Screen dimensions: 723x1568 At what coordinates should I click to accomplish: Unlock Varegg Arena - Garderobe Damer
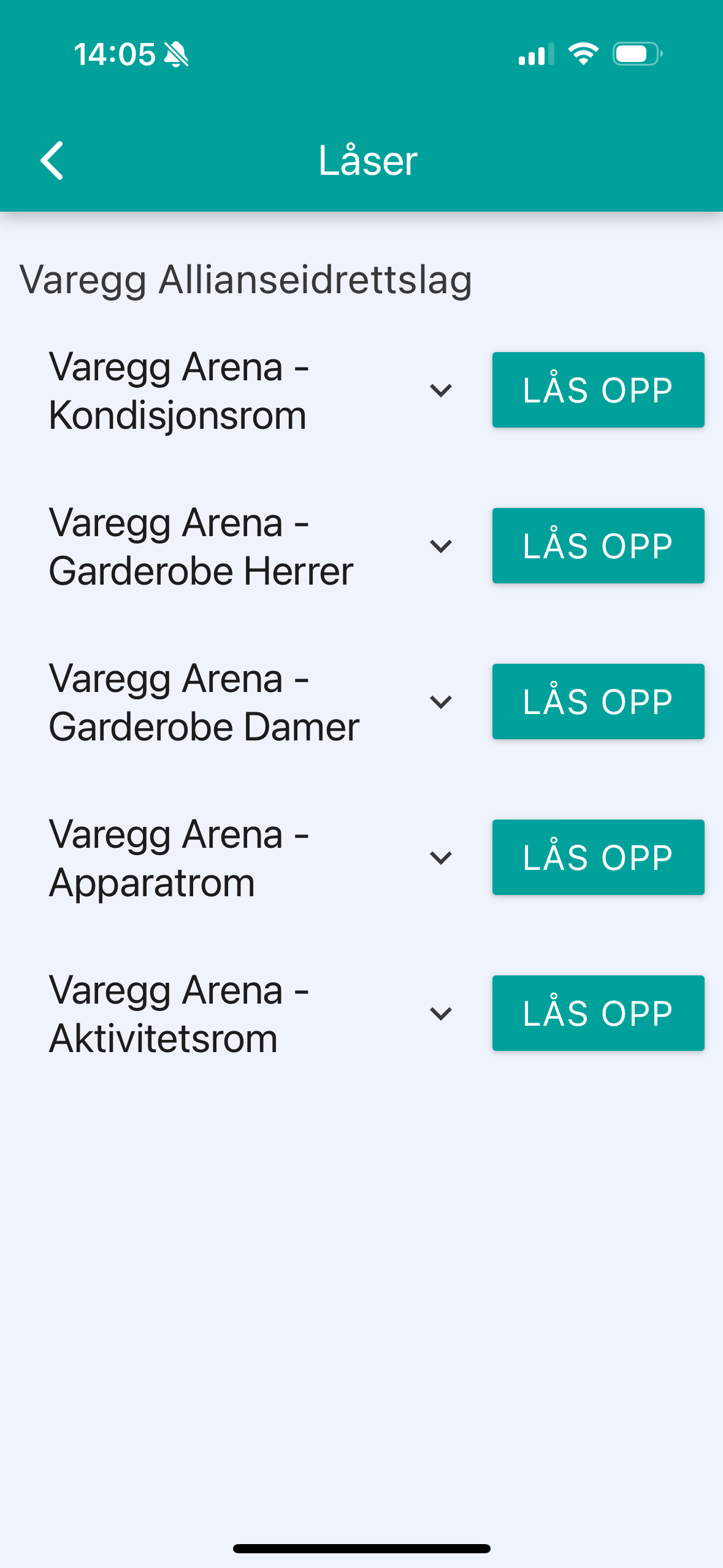598,702
